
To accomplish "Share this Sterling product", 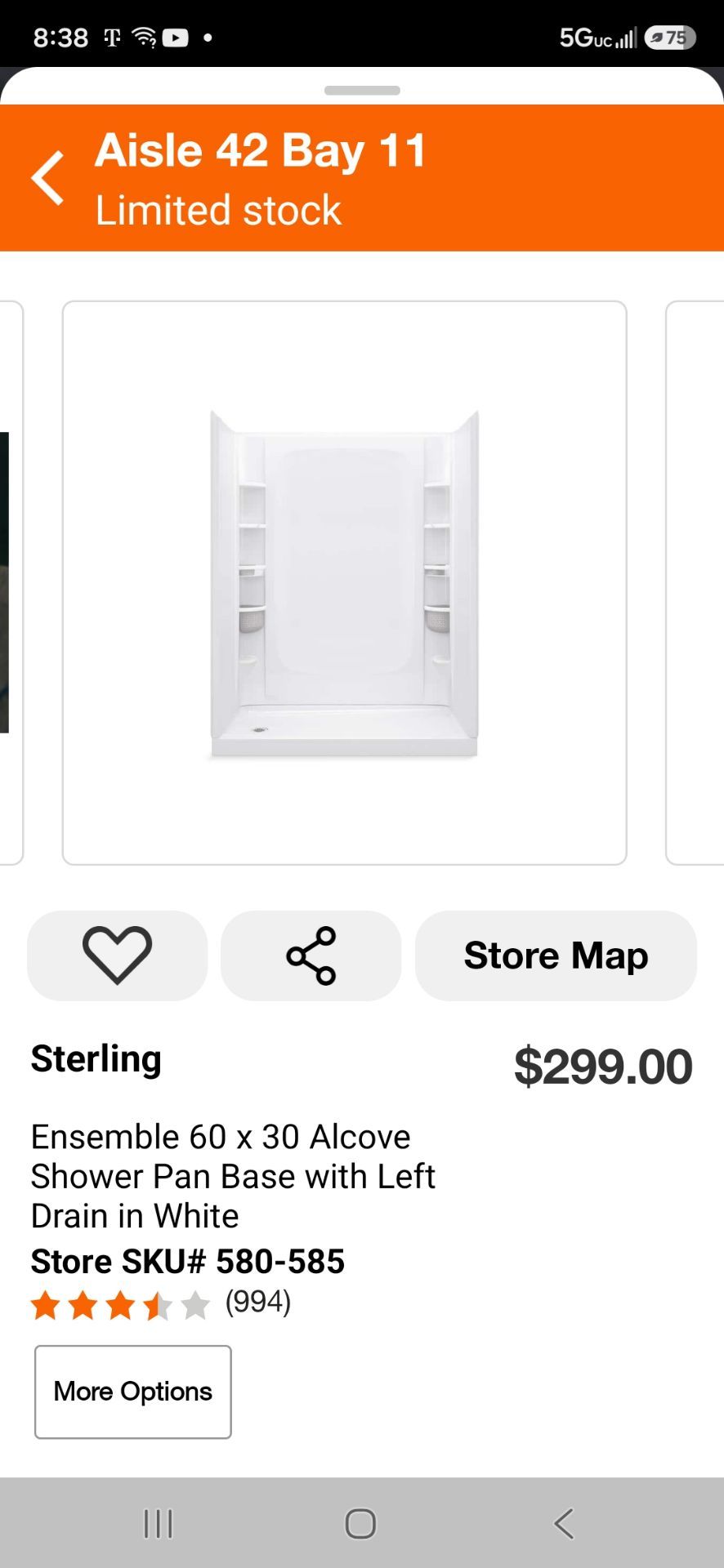I will (311, 955).
